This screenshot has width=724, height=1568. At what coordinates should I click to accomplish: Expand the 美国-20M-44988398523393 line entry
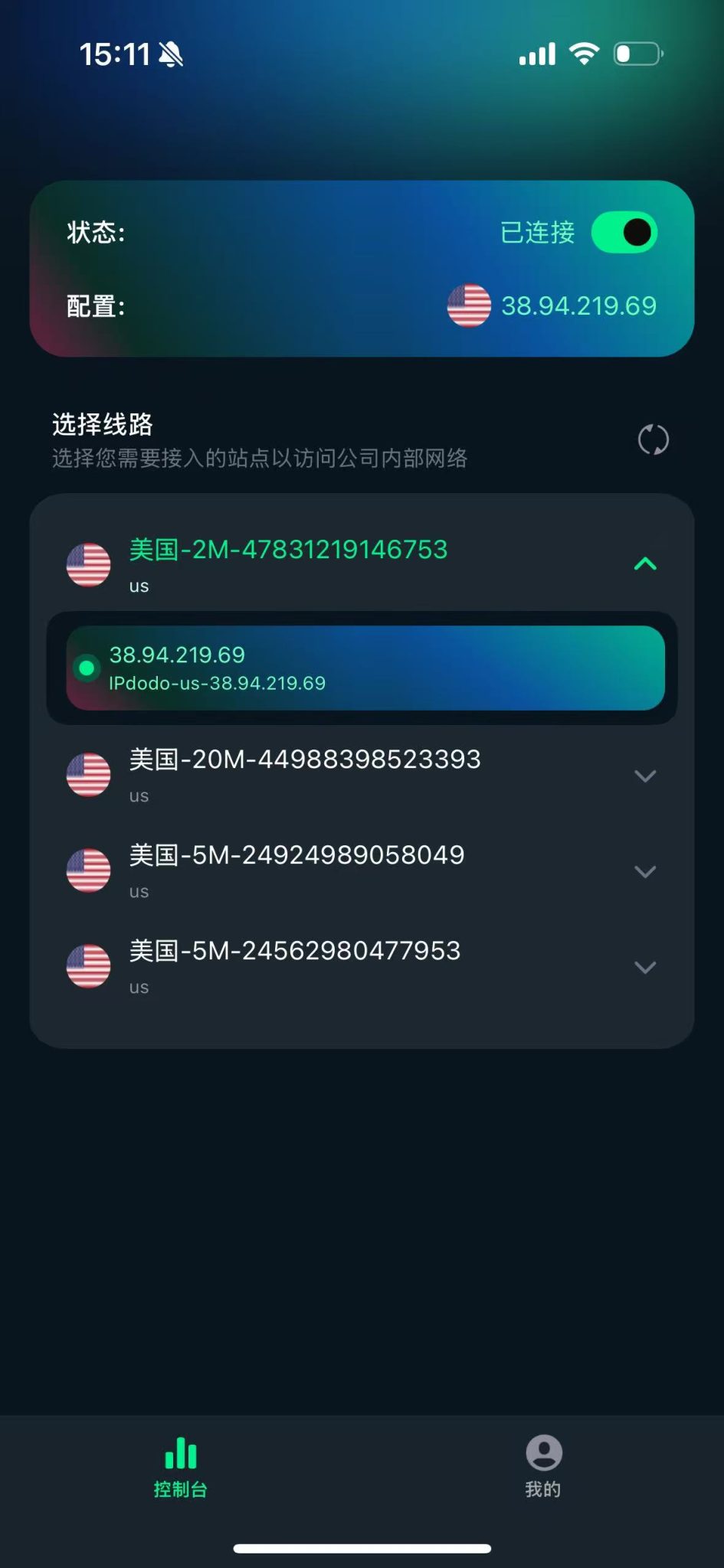pyautogui.click(x=646, y=776)
